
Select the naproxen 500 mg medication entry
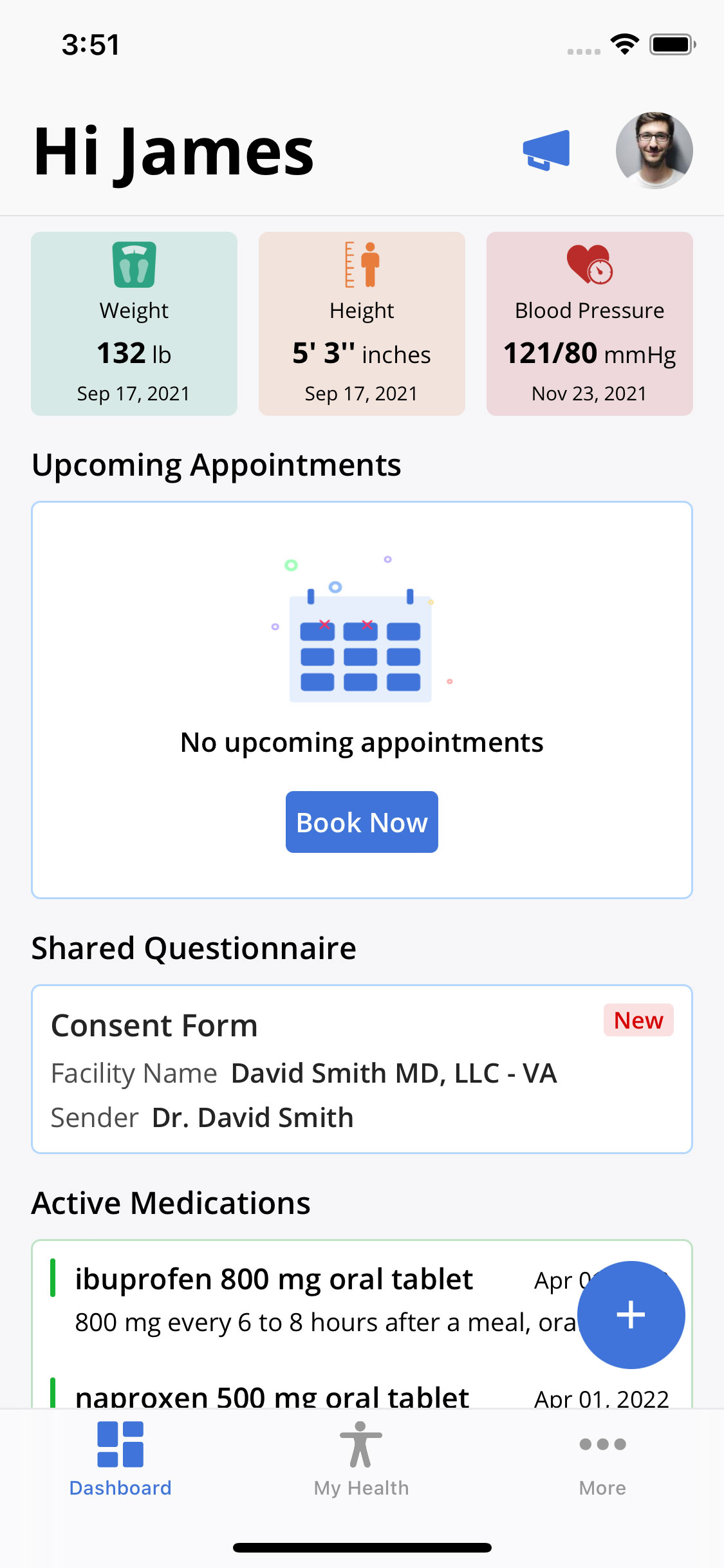tap(272, 1395)
